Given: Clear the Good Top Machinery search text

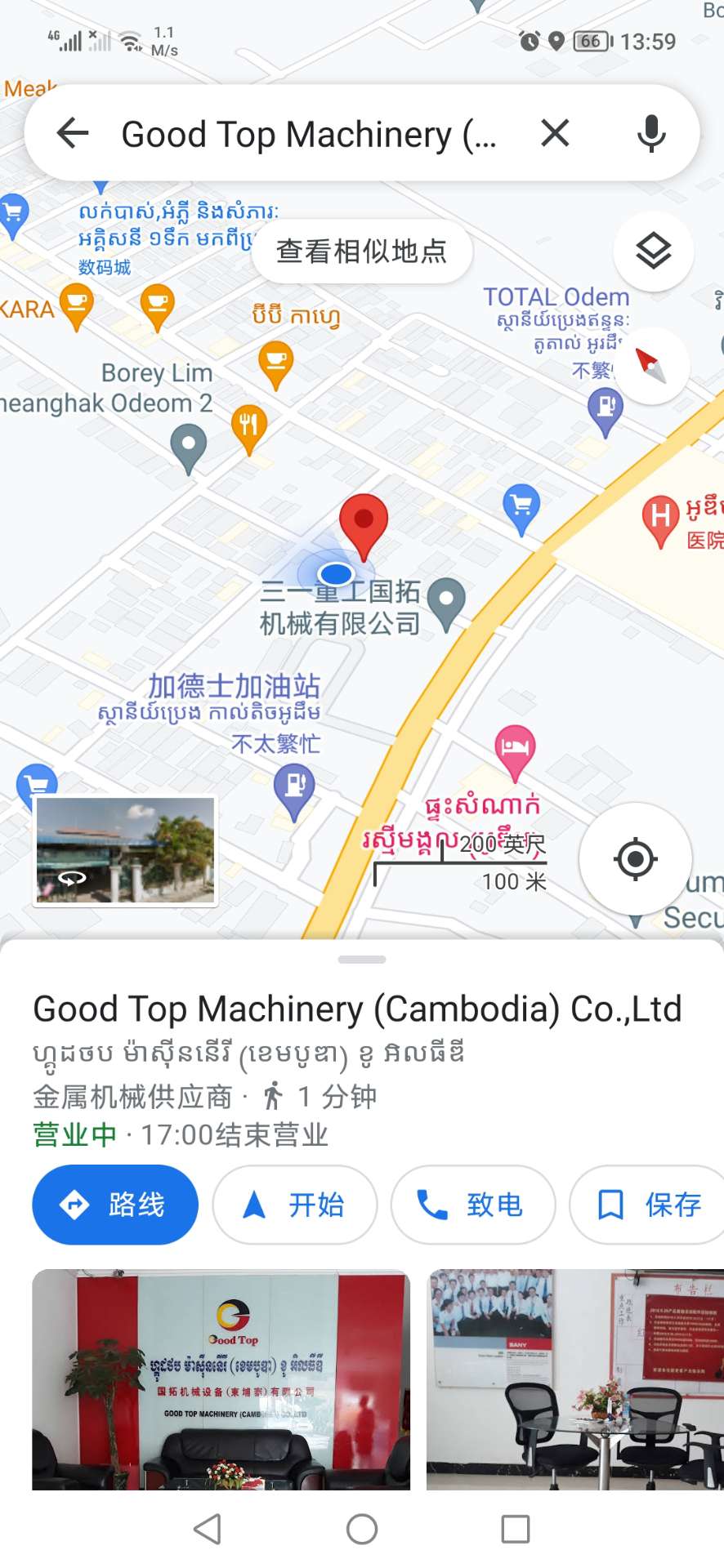Looking at the screenshot, I should 555,133.
